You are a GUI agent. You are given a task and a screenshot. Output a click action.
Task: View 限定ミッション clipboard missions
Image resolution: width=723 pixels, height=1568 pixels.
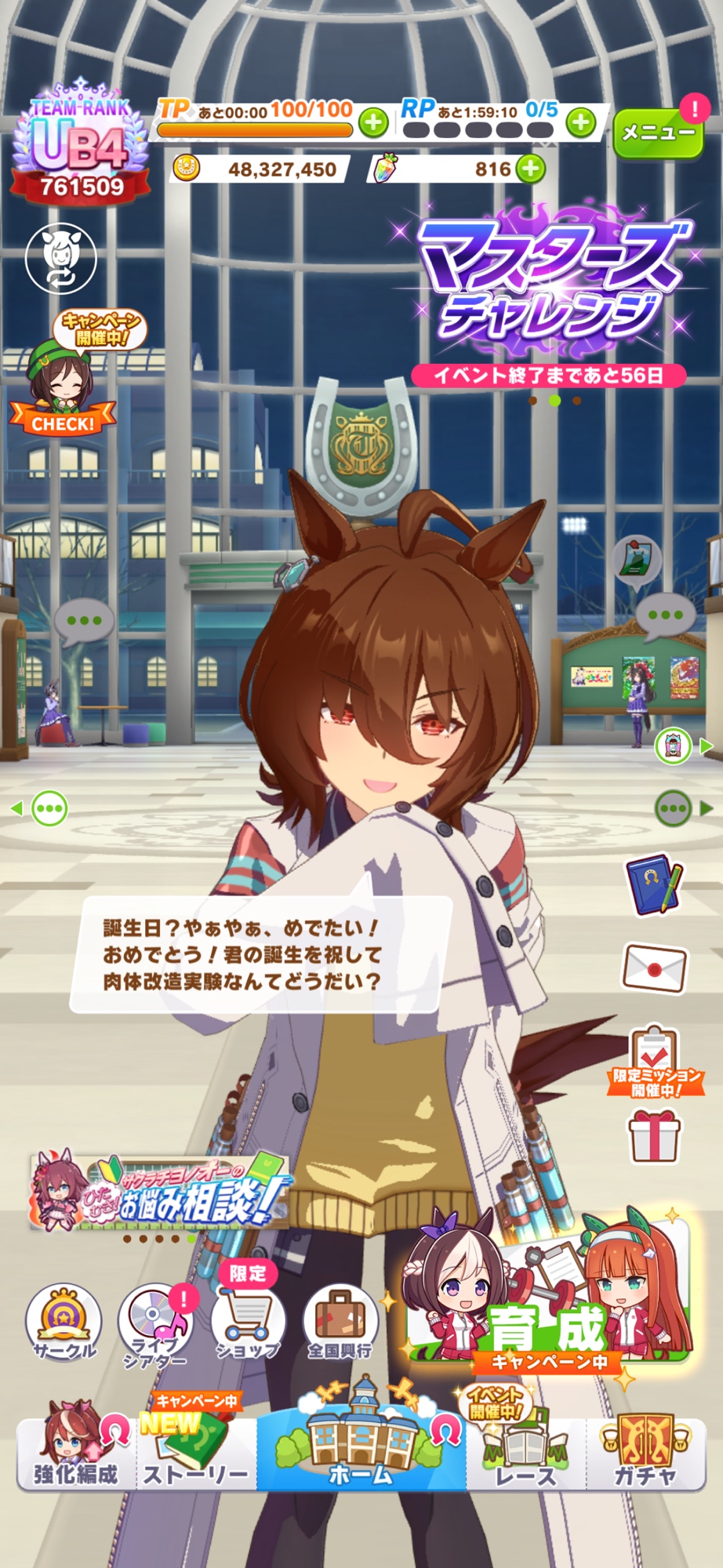(654, 1058)
